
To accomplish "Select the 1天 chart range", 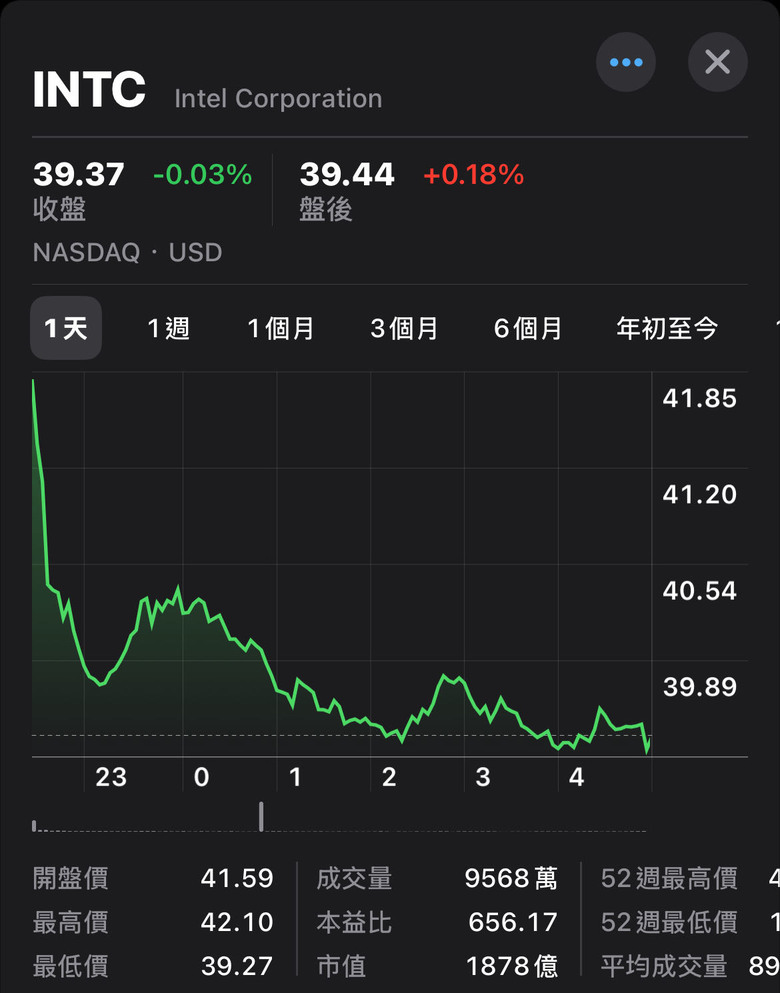I will pos(66,328).
